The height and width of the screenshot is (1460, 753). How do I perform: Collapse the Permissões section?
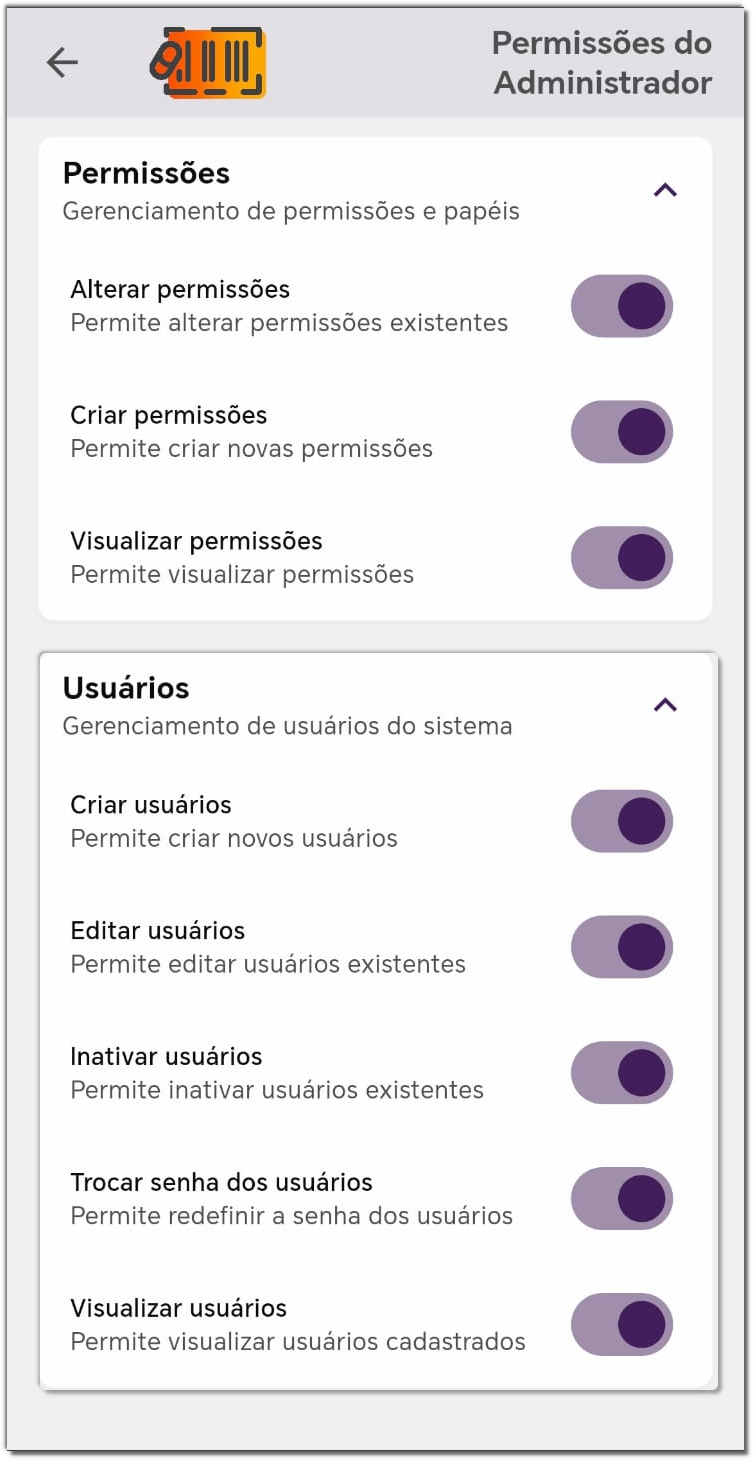[x=665, y=190]
